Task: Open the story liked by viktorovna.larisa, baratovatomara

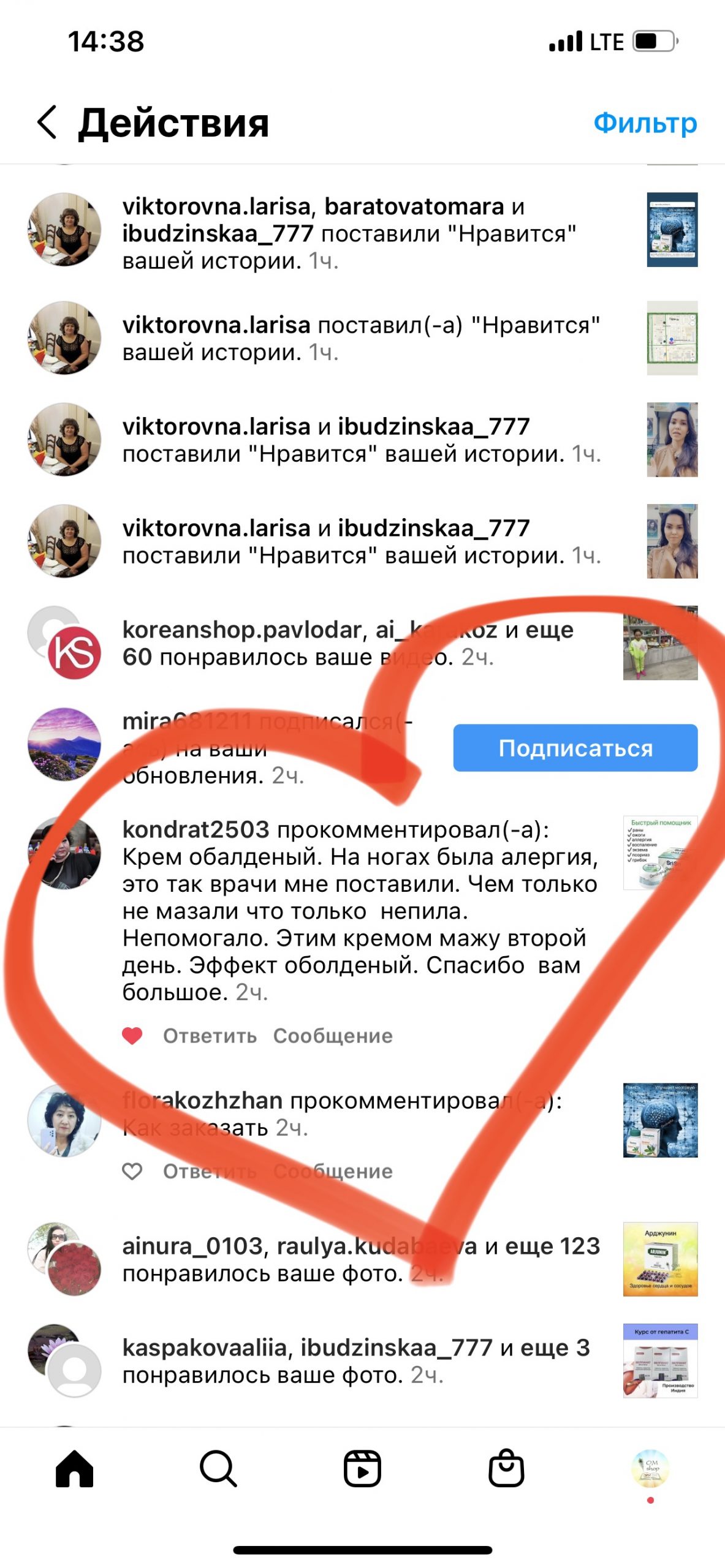Action: [672, 230]
